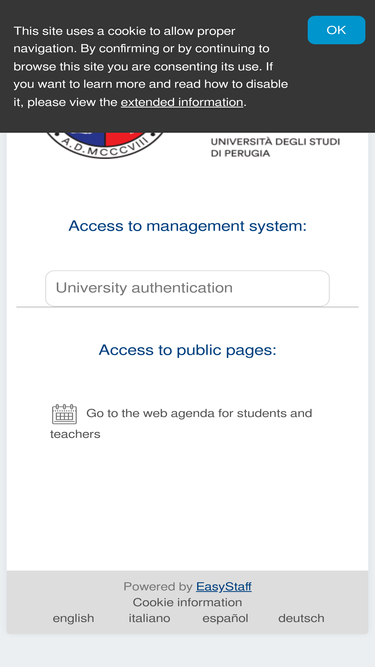The image size is (375, 667).
Task: Open the extended information link
Action: pos(182,103)
